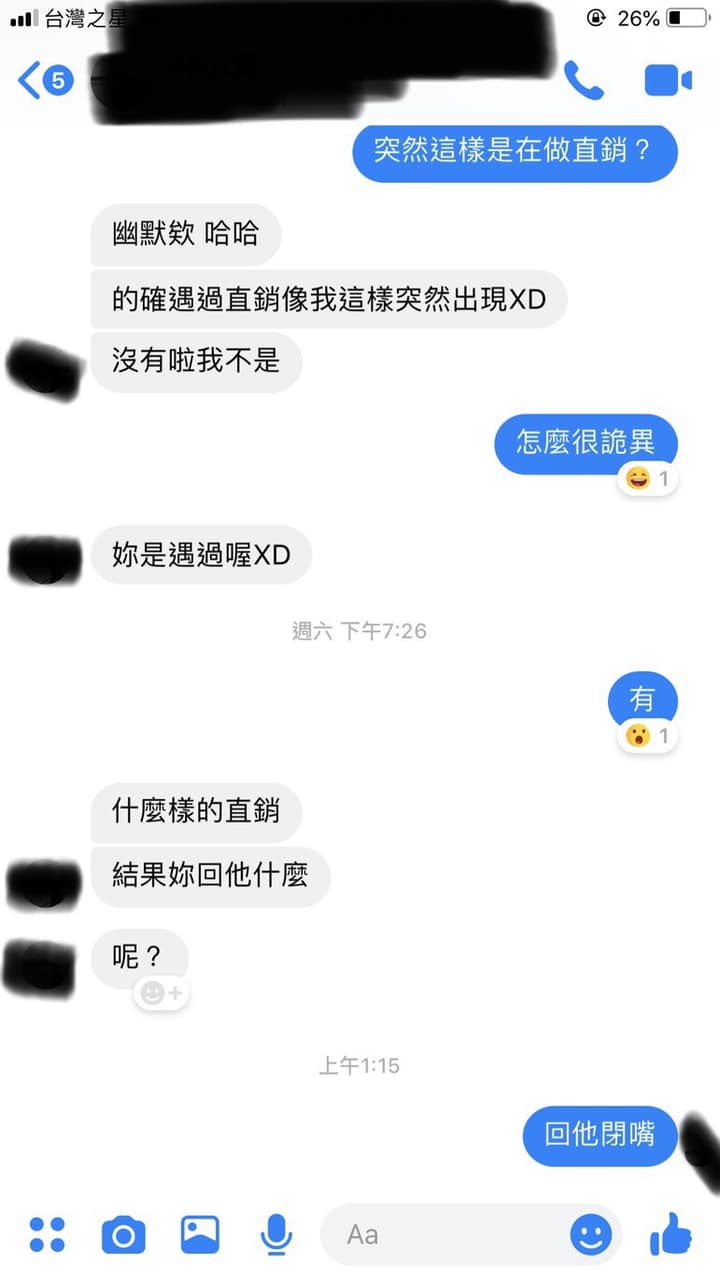The image size is (720, 1280).
Task: View reactions on the 有 message
Action: coord(647,737)
